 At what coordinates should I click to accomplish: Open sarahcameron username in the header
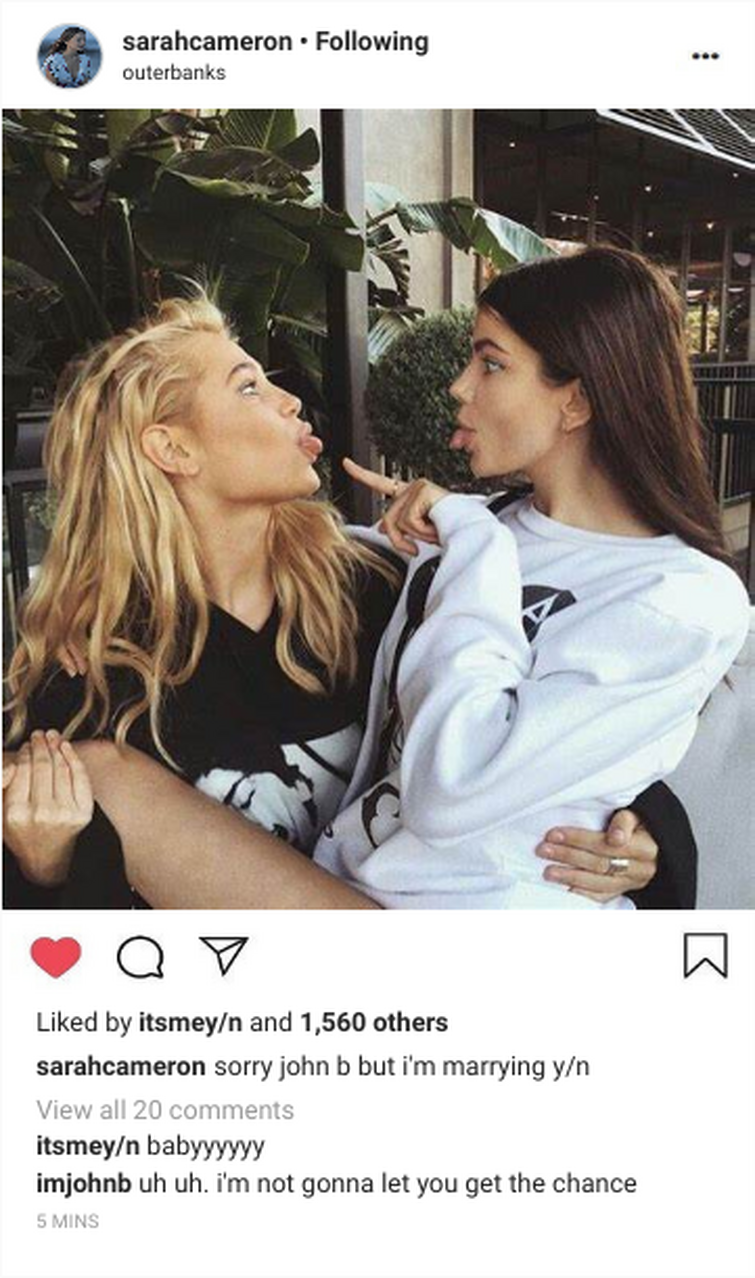tap(207, 42)
